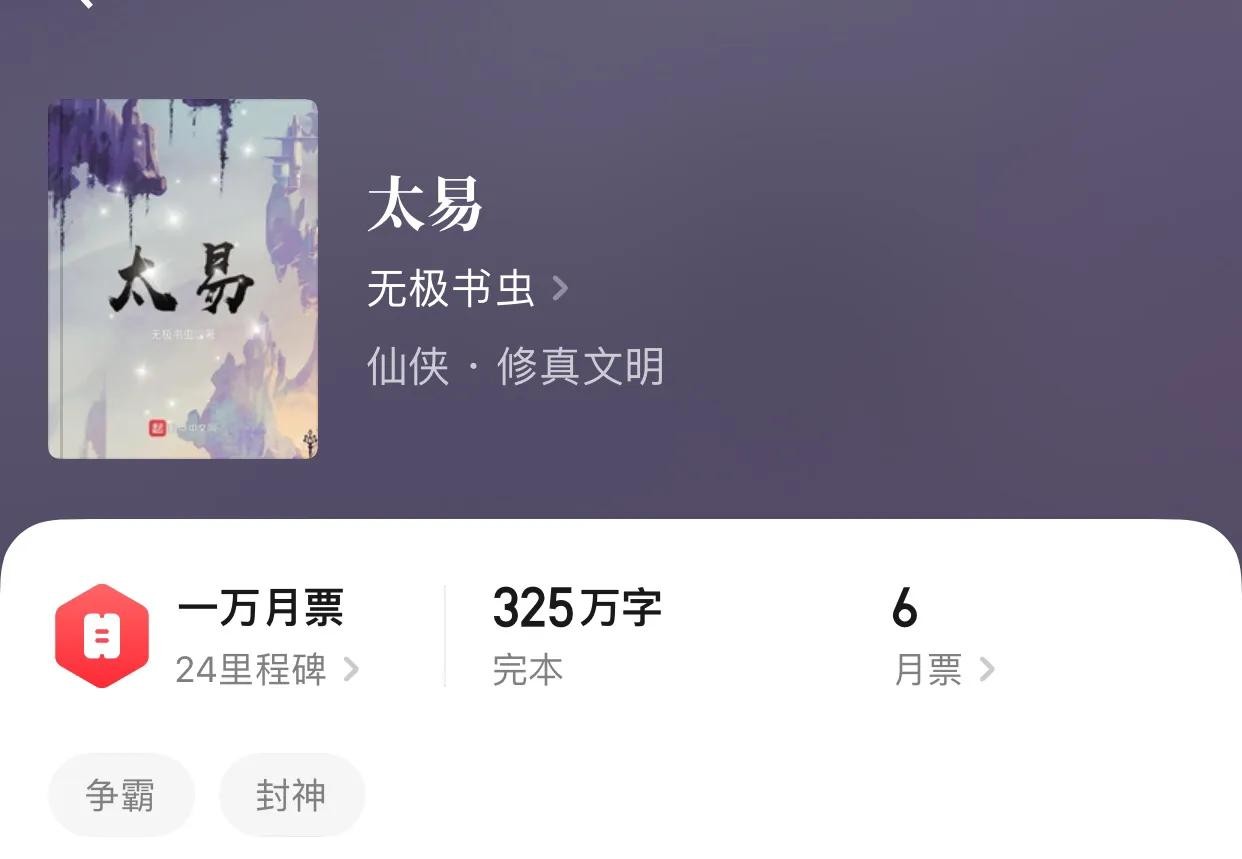Image resolution: width=1242 pixels, height=859 pixels.
Task: Go back using the top-left arrow
Action: coord(82,3)
